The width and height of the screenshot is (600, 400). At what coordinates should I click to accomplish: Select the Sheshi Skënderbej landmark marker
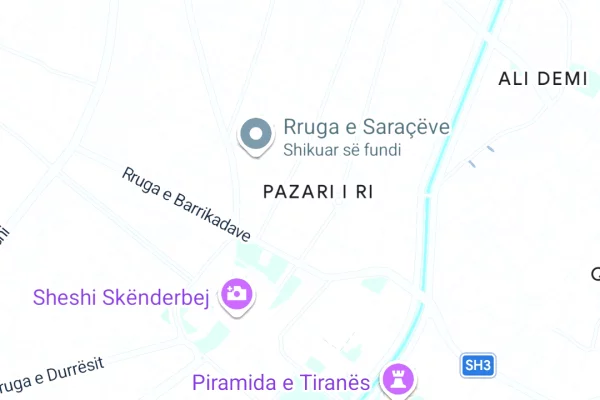[x=238, y=294]
